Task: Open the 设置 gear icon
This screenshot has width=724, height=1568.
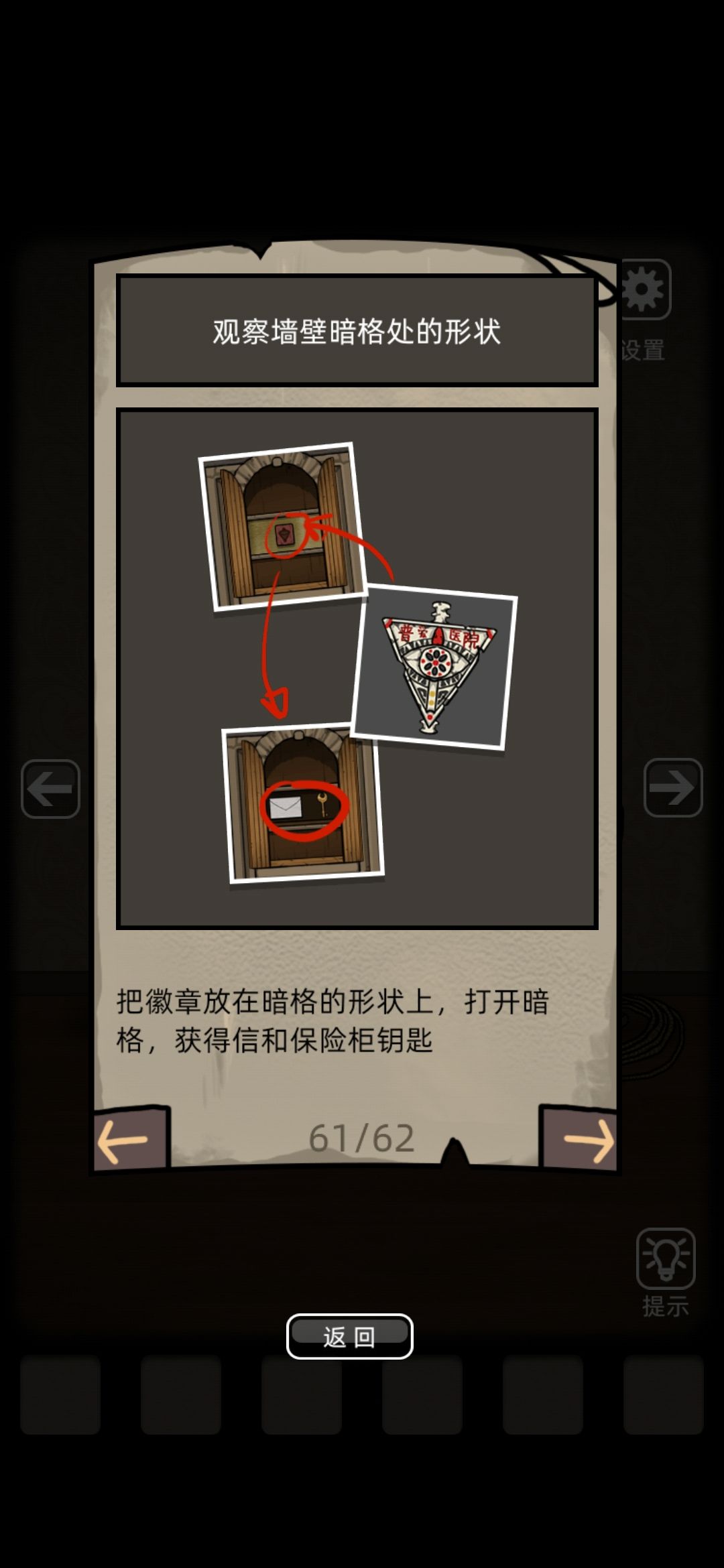Action: pyautogui.click(x=643, y=291)
